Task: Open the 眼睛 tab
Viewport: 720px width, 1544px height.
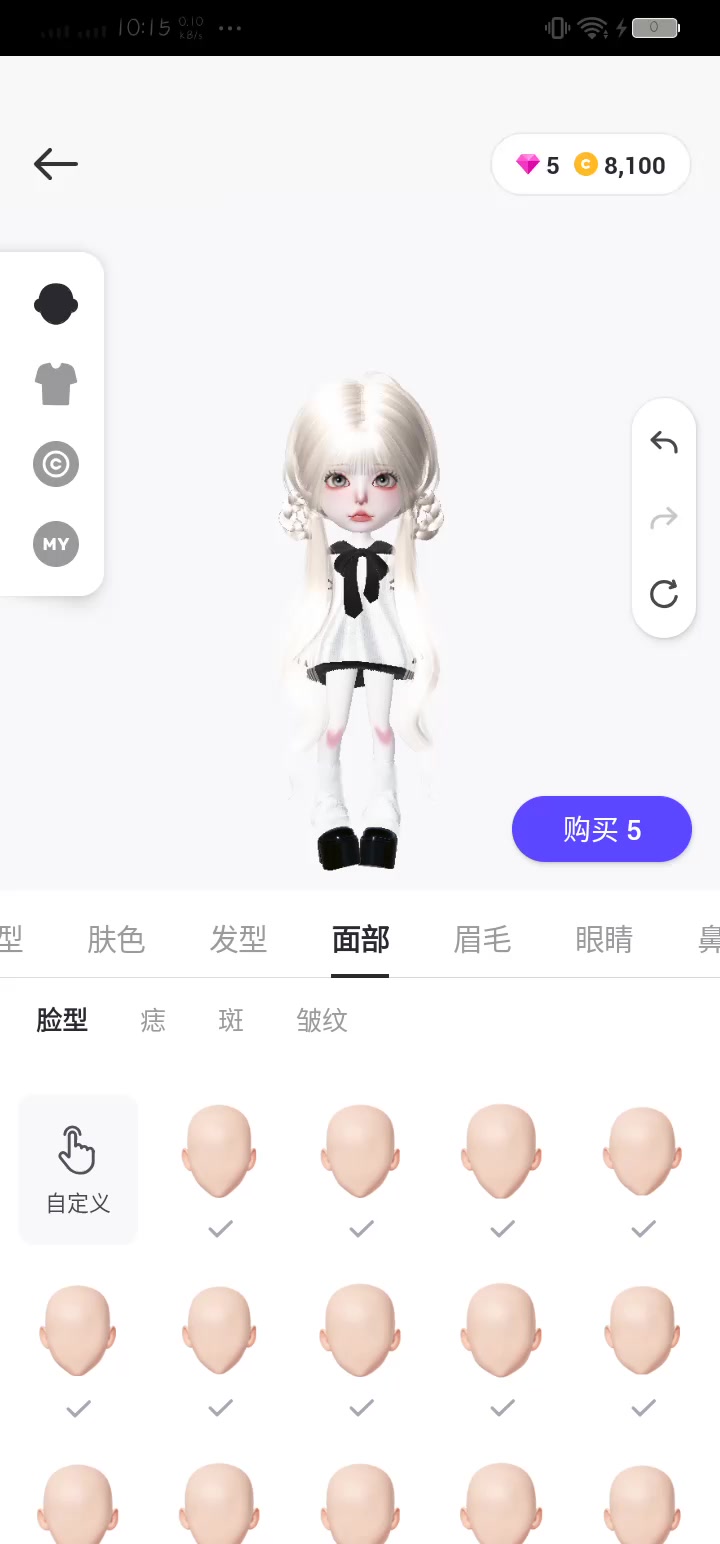Action: point(604,940)
